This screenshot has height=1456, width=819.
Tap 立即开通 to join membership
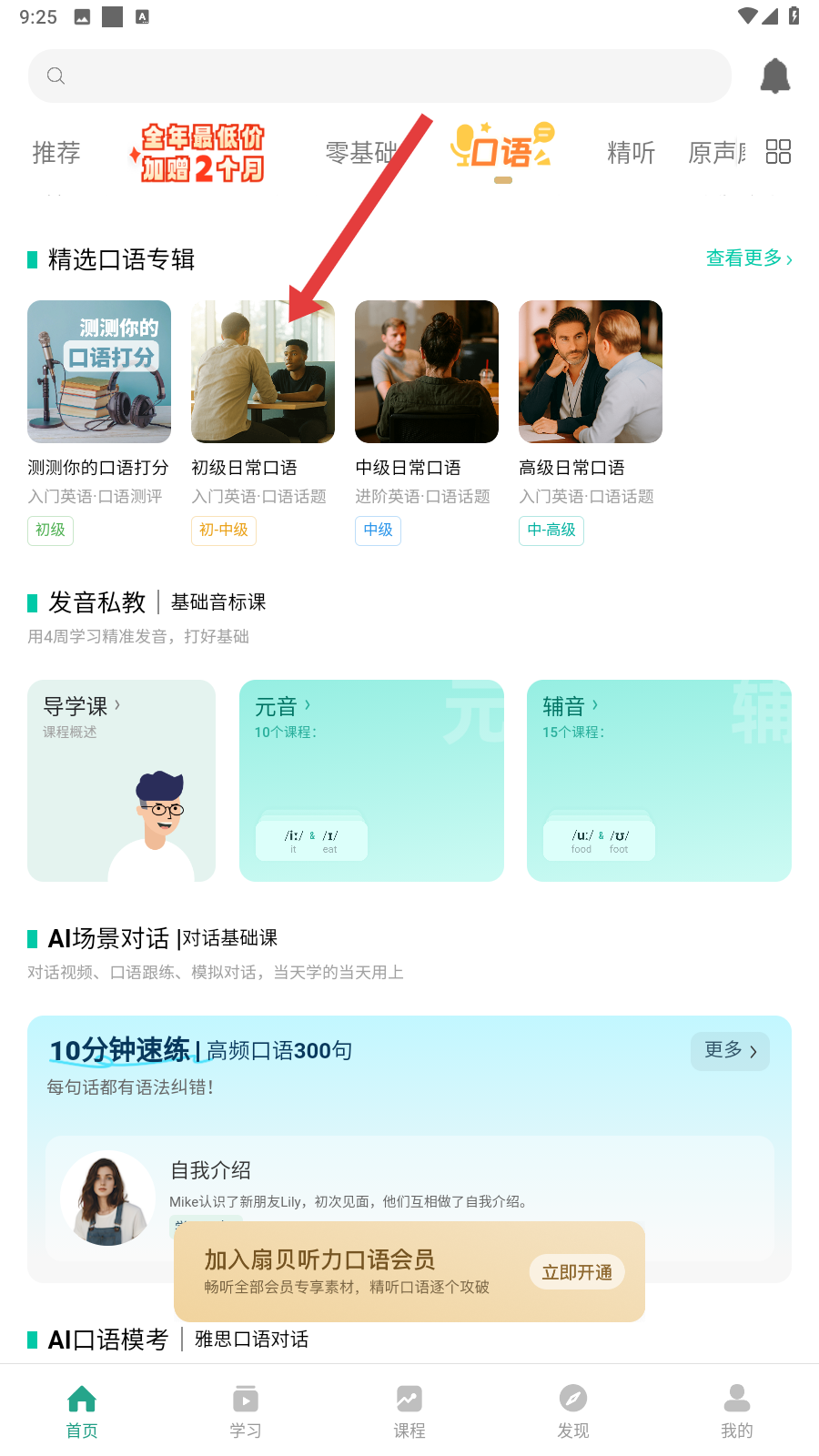tap(577, 1272)
